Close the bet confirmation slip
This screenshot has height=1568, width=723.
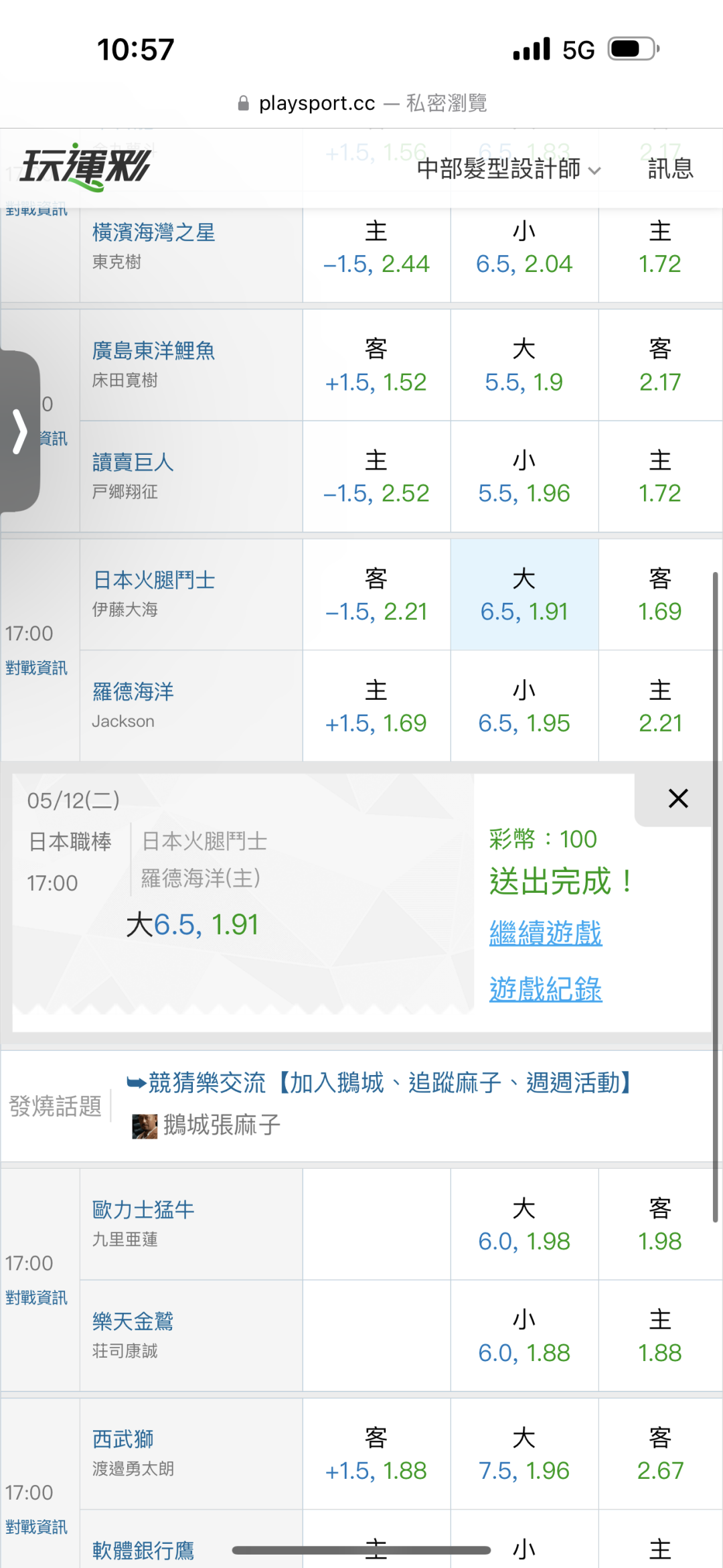point(678,798)
